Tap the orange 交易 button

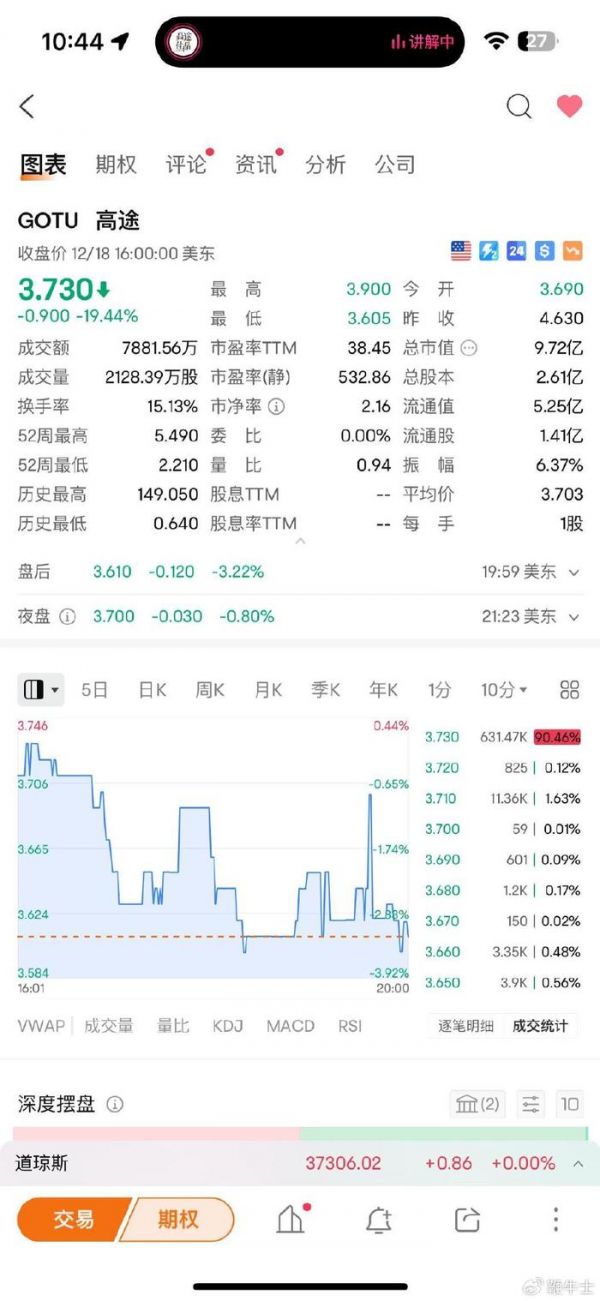(74, 1219)
